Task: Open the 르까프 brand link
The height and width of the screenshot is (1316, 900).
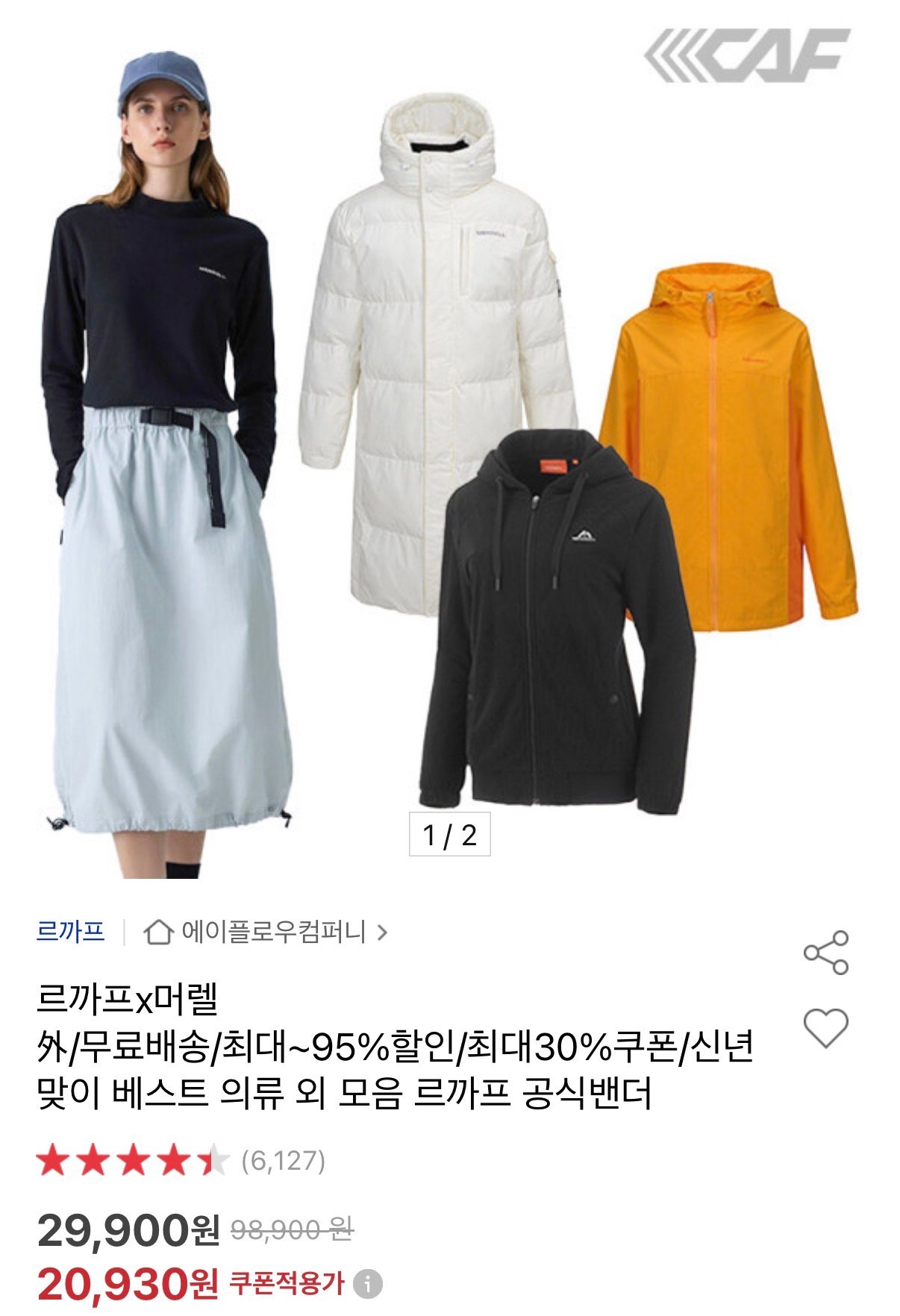Action: coord(71,932)
